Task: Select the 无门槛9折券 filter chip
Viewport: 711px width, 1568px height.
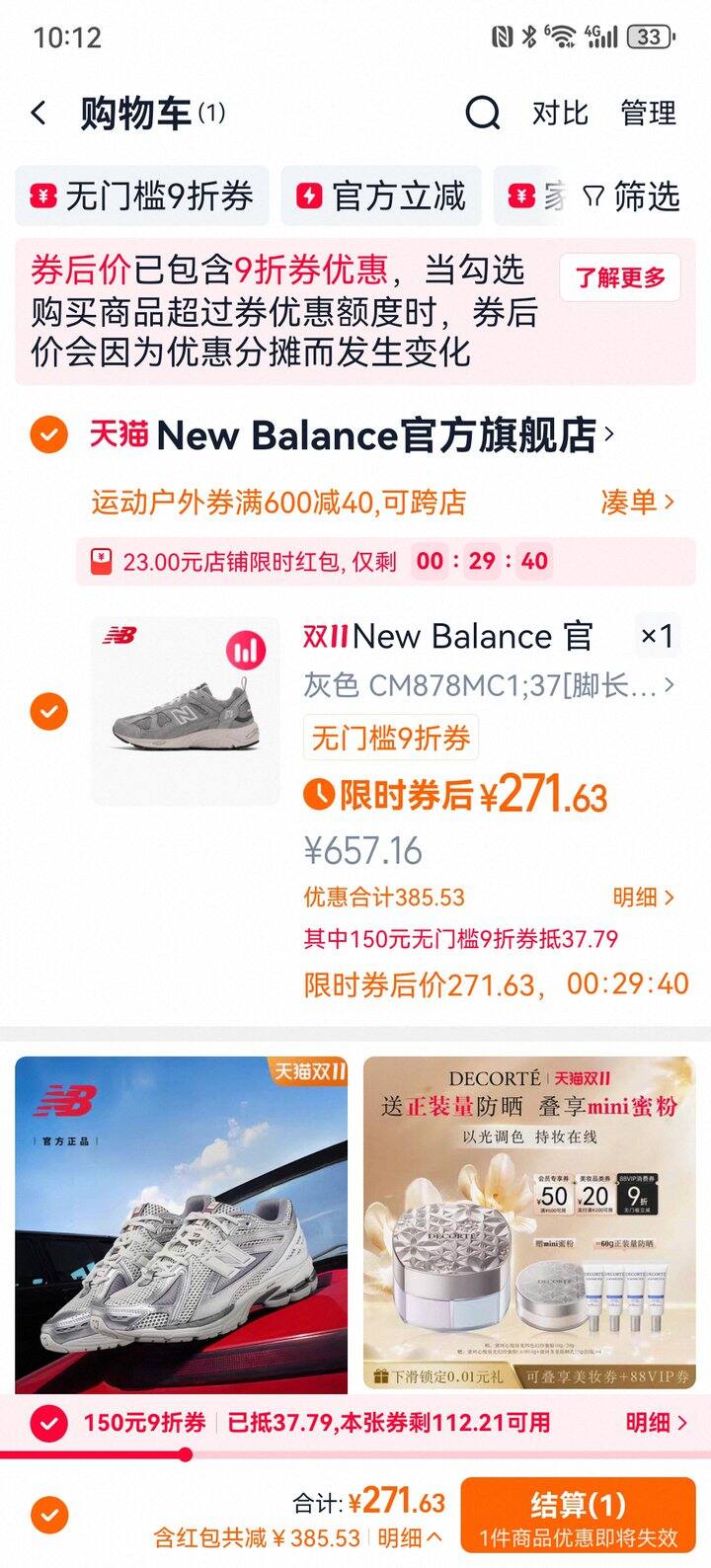Action: point(142,196)
